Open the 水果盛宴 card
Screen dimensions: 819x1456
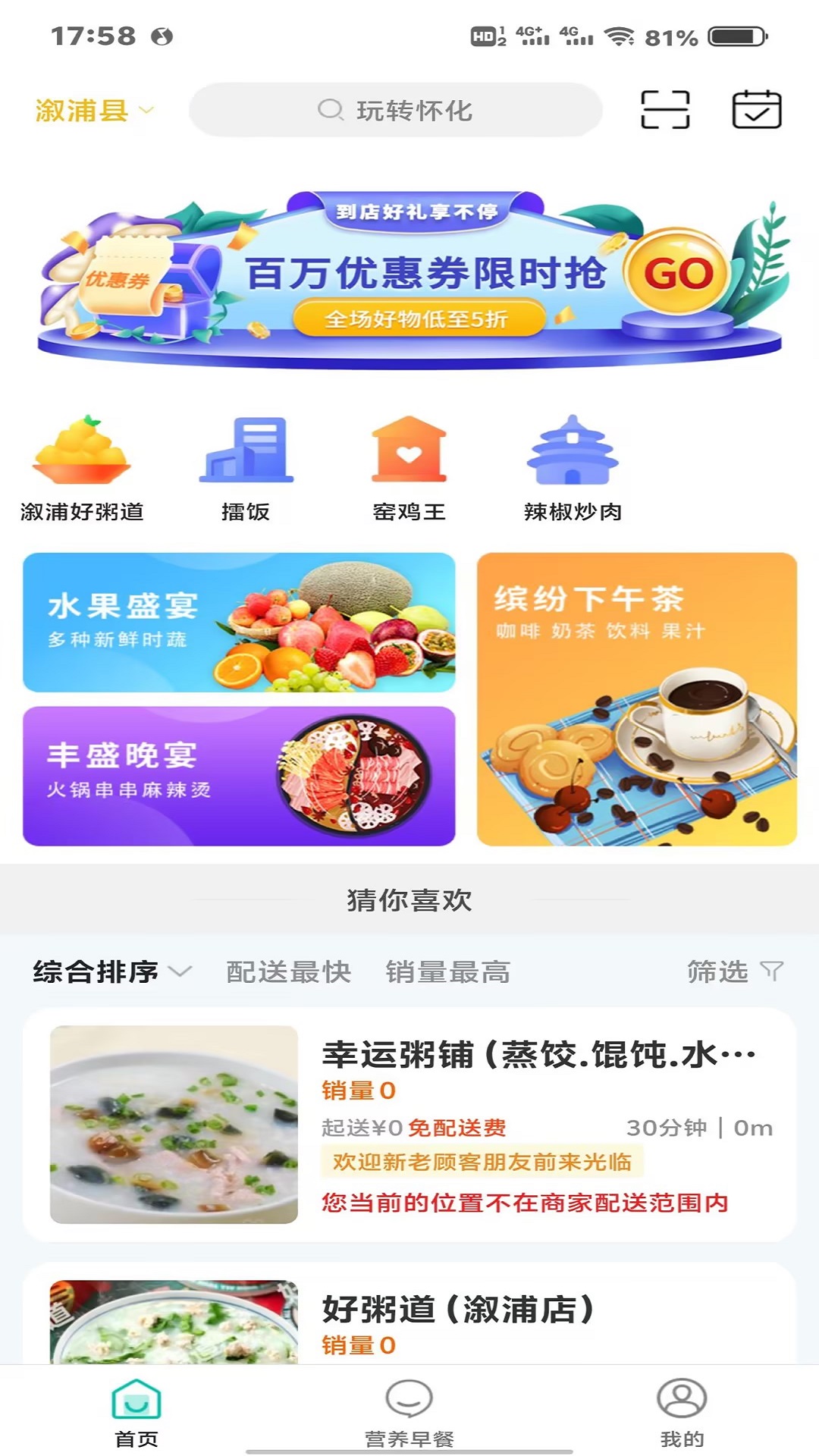pos(239,623)
